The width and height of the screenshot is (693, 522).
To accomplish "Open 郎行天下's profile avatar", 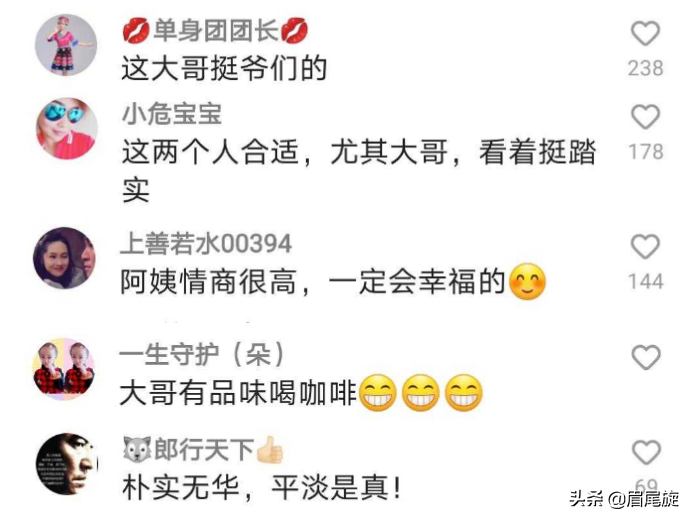I will (66, 465).
